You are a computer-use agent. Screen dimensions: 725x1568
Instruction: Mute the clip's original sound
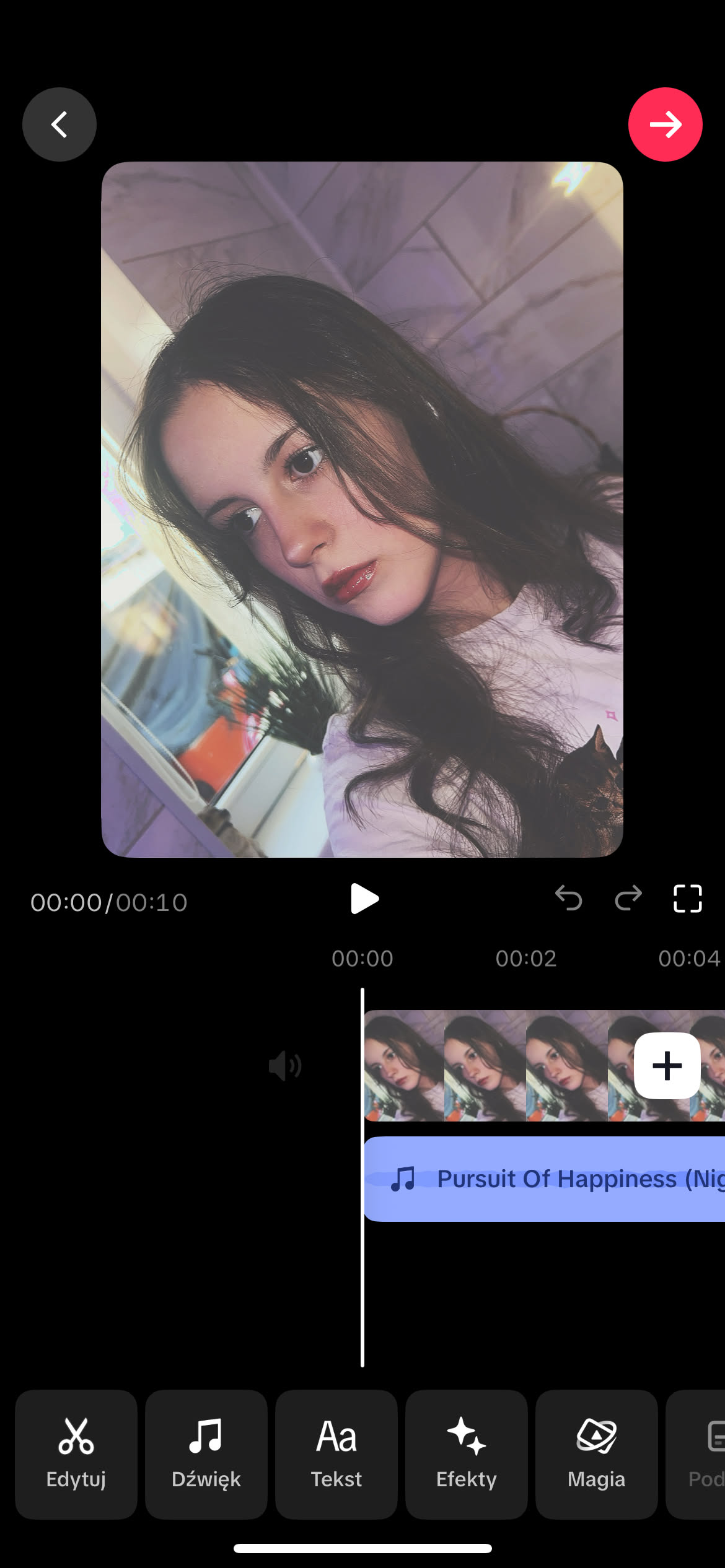[x=285, y=1066]
